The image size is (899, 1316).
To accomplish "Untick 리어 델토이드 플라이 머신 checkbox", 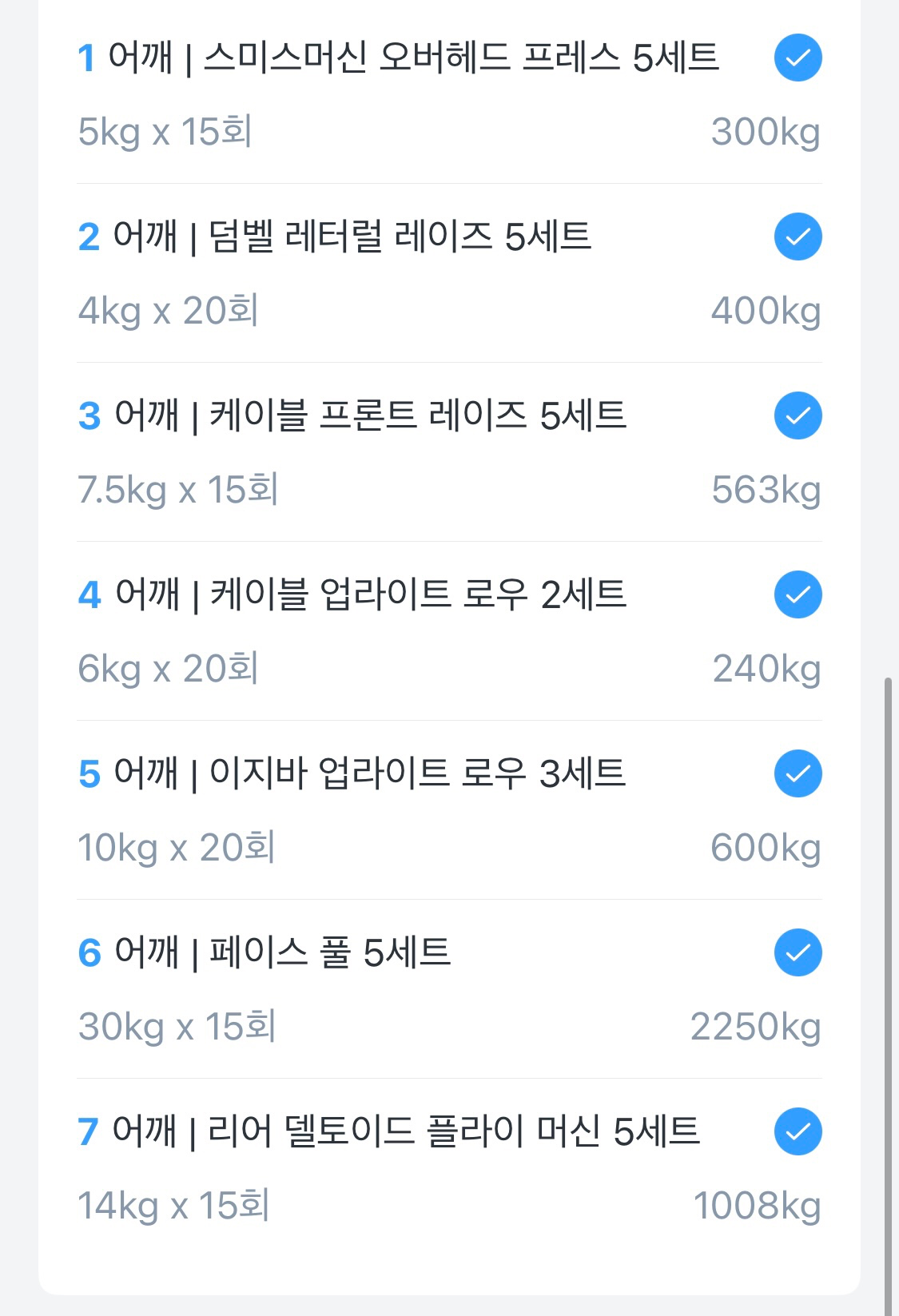I will [798, 1132].
